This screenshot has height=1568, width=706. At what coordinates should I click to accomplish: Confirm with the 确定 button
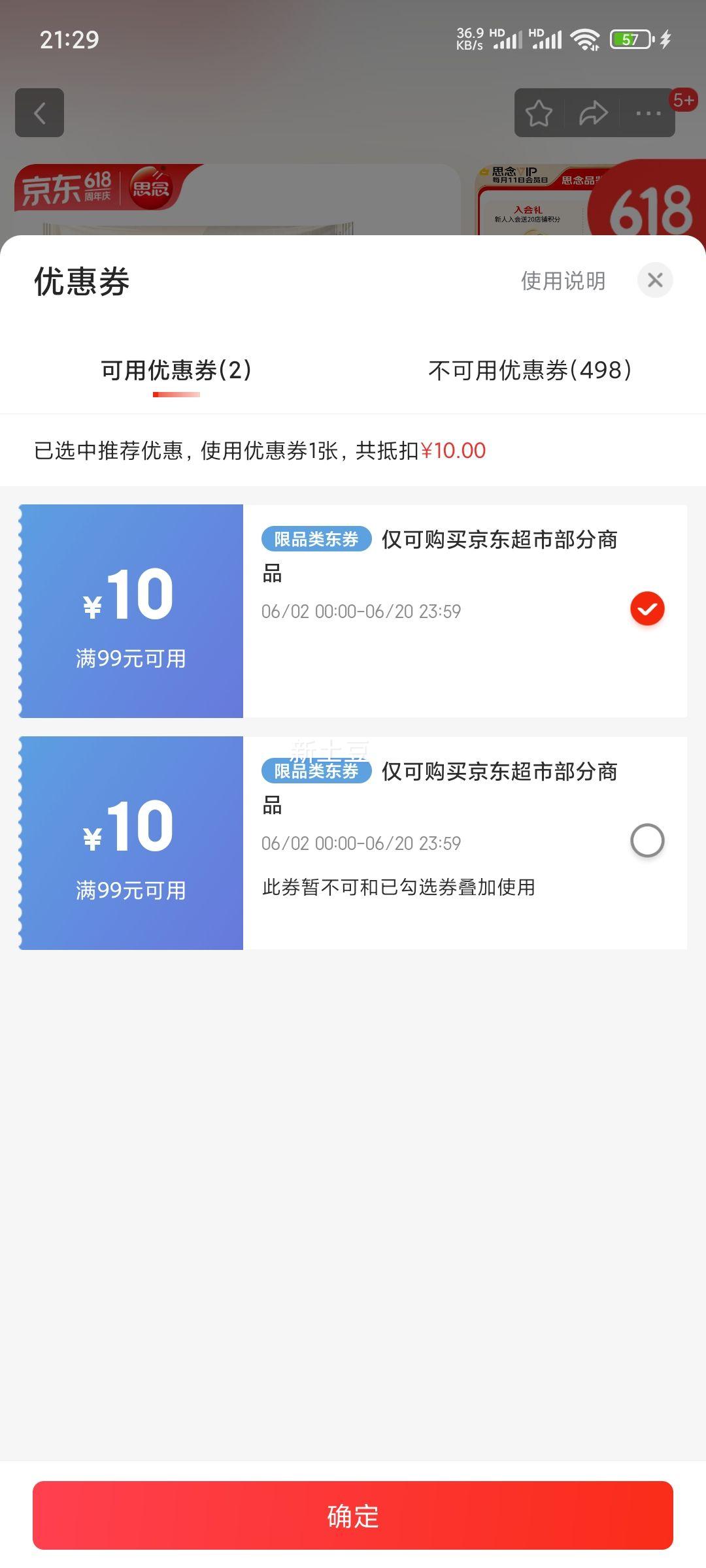353,1516
